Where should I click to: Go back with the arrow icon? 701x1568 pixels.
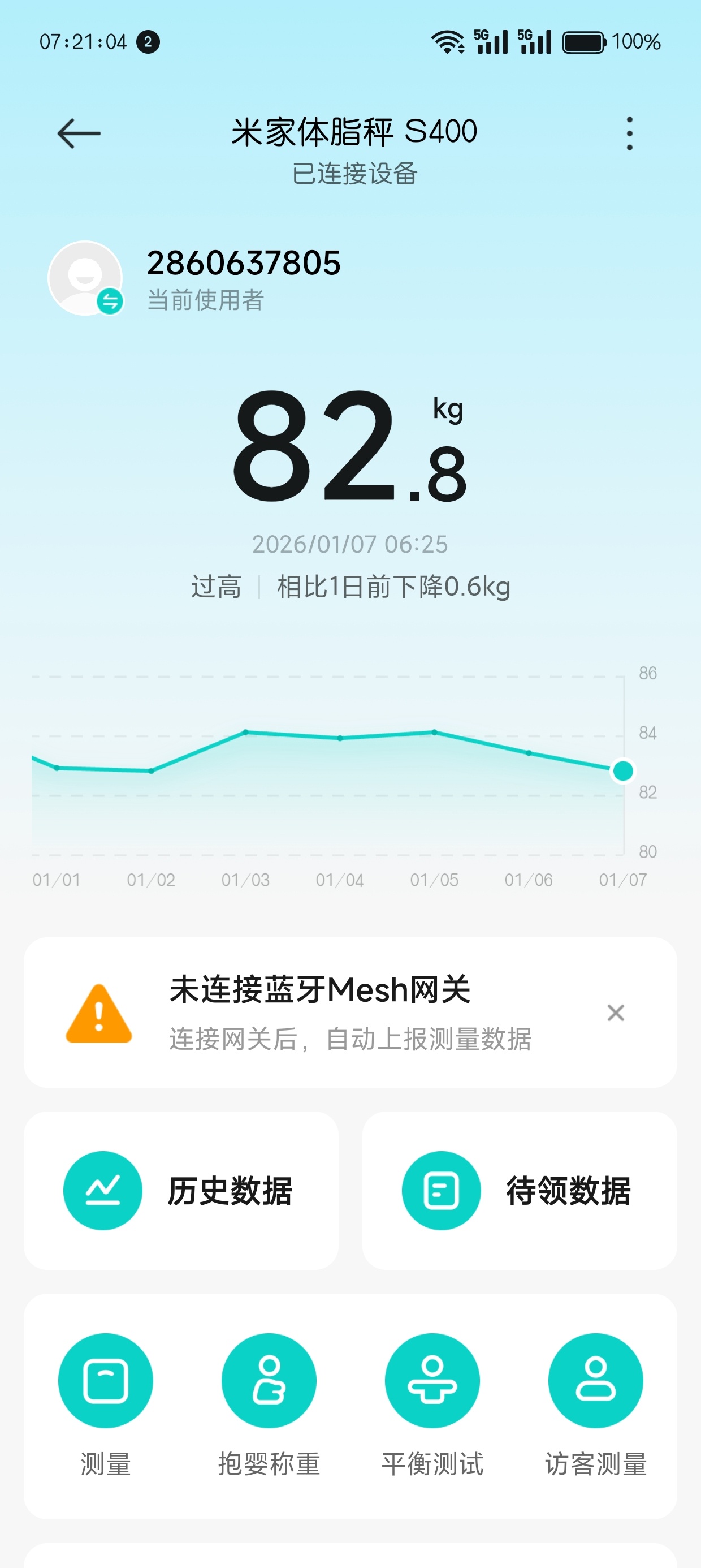pyautogui.click(x=79, y=133)
